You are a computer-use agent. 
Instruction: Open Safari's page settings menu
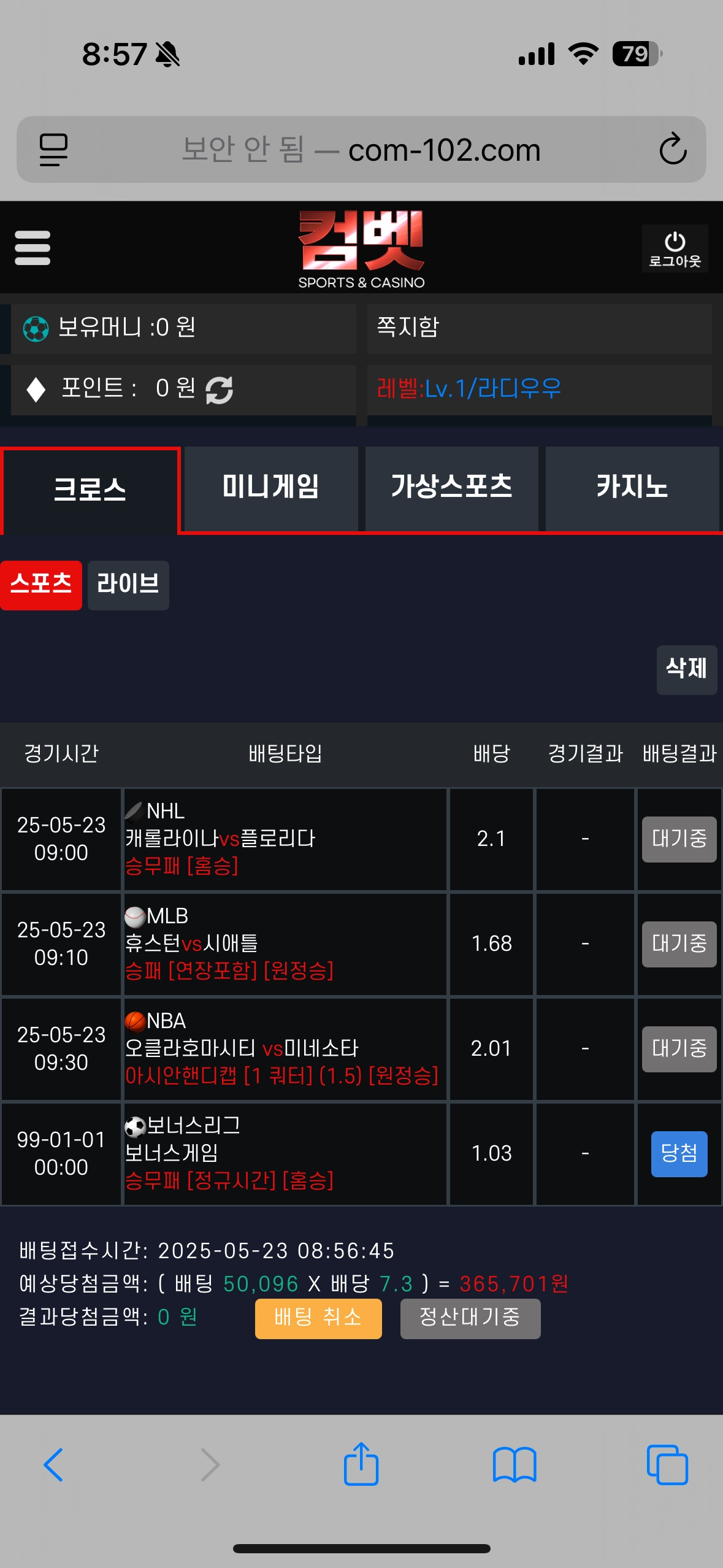point(53,149)
